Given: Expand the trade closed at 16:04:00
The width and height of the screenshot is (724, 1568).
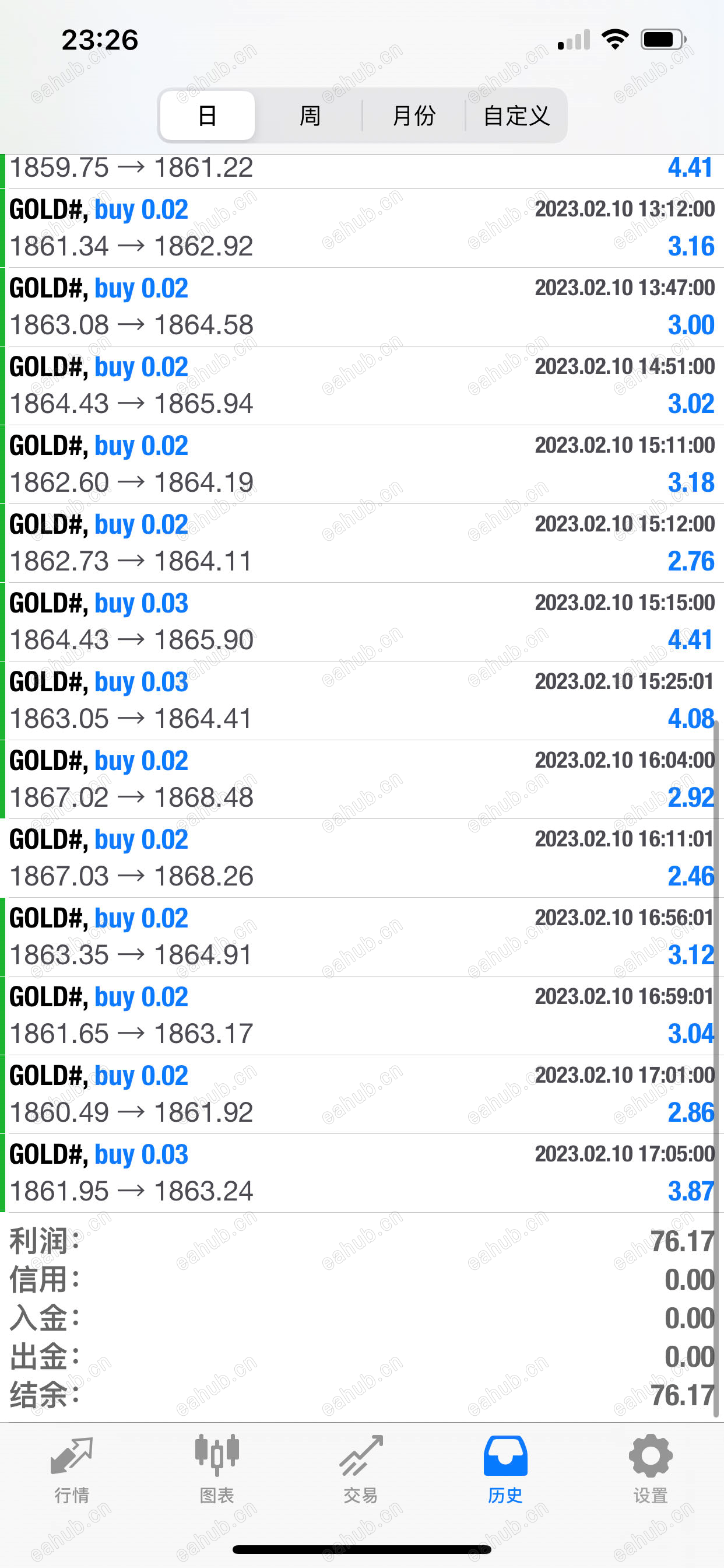Looking at the screenshot, I should [x=362, y=780].
